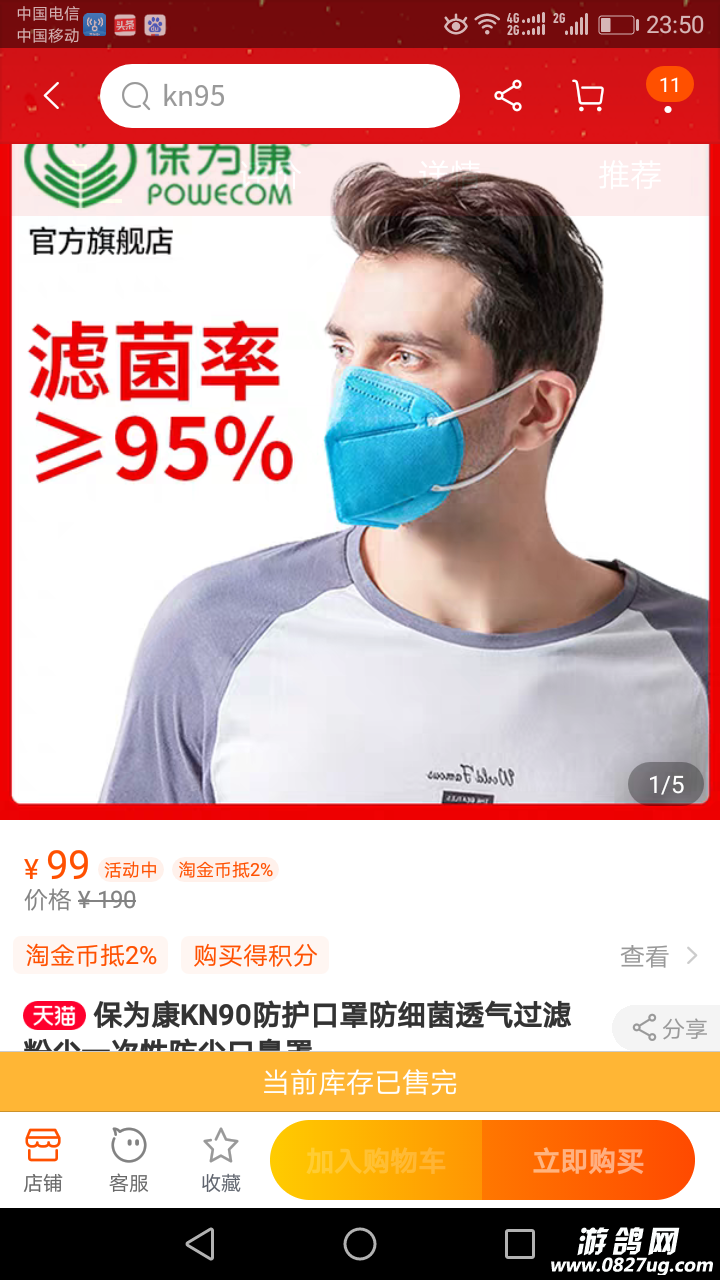Screen dimensions: 720x1280
Task: Share this product from top bar
Action: (x=508, y=96)
